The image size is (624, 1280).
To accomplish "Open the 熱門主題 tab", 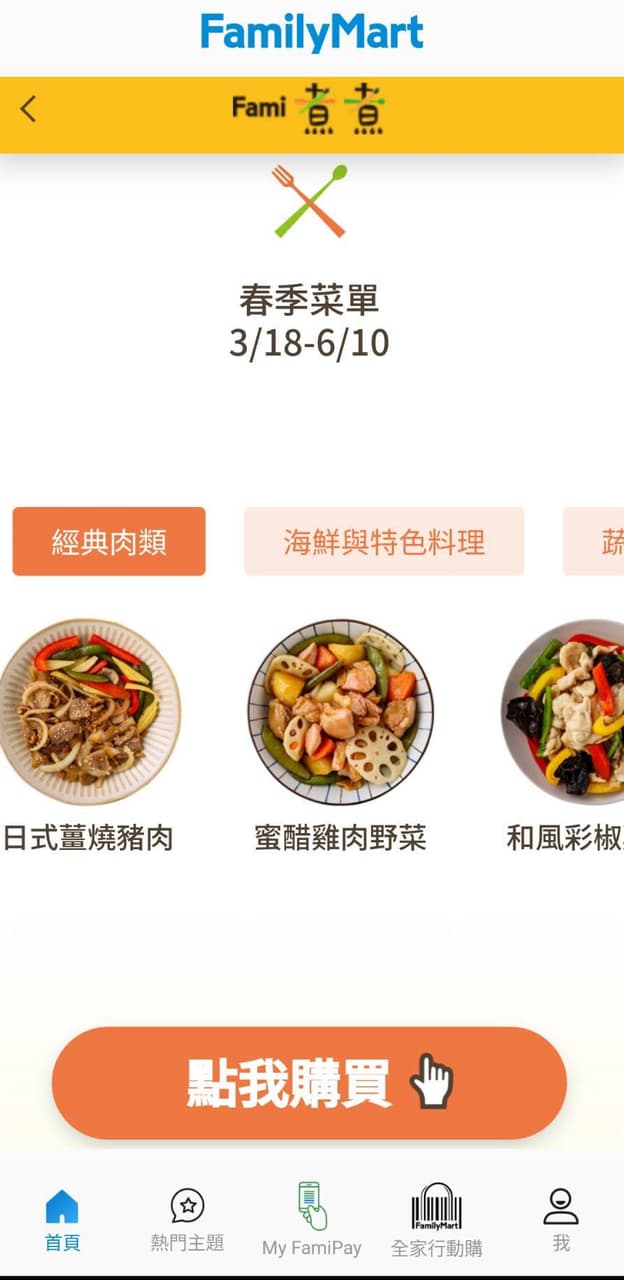I will (187, 1220).
